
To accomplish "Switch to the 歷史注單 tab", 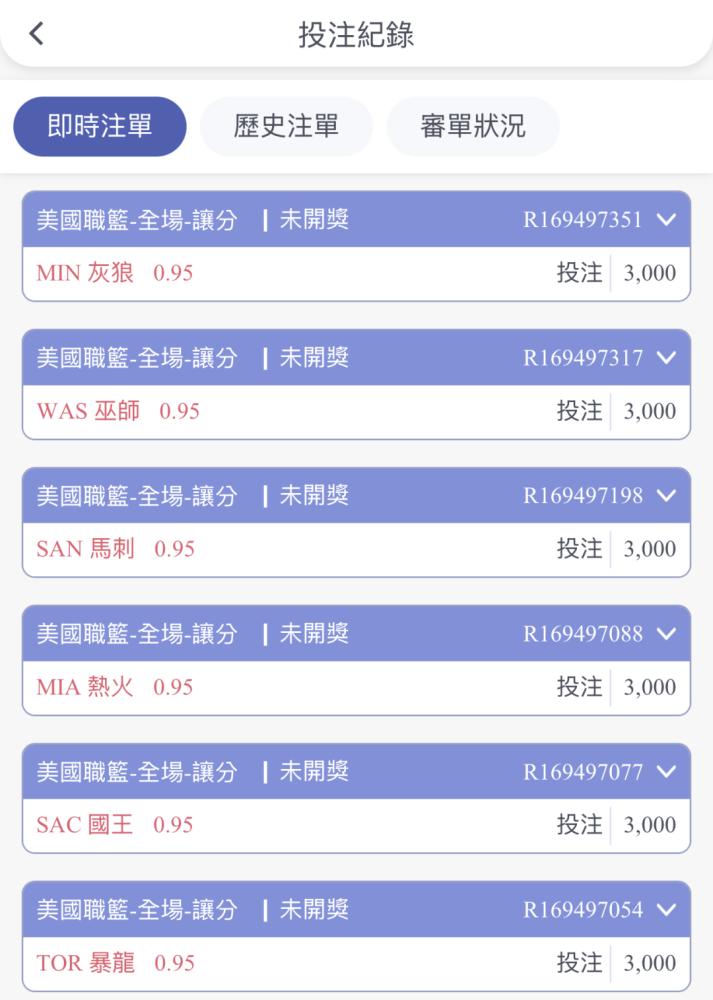I will pos(286,126).
